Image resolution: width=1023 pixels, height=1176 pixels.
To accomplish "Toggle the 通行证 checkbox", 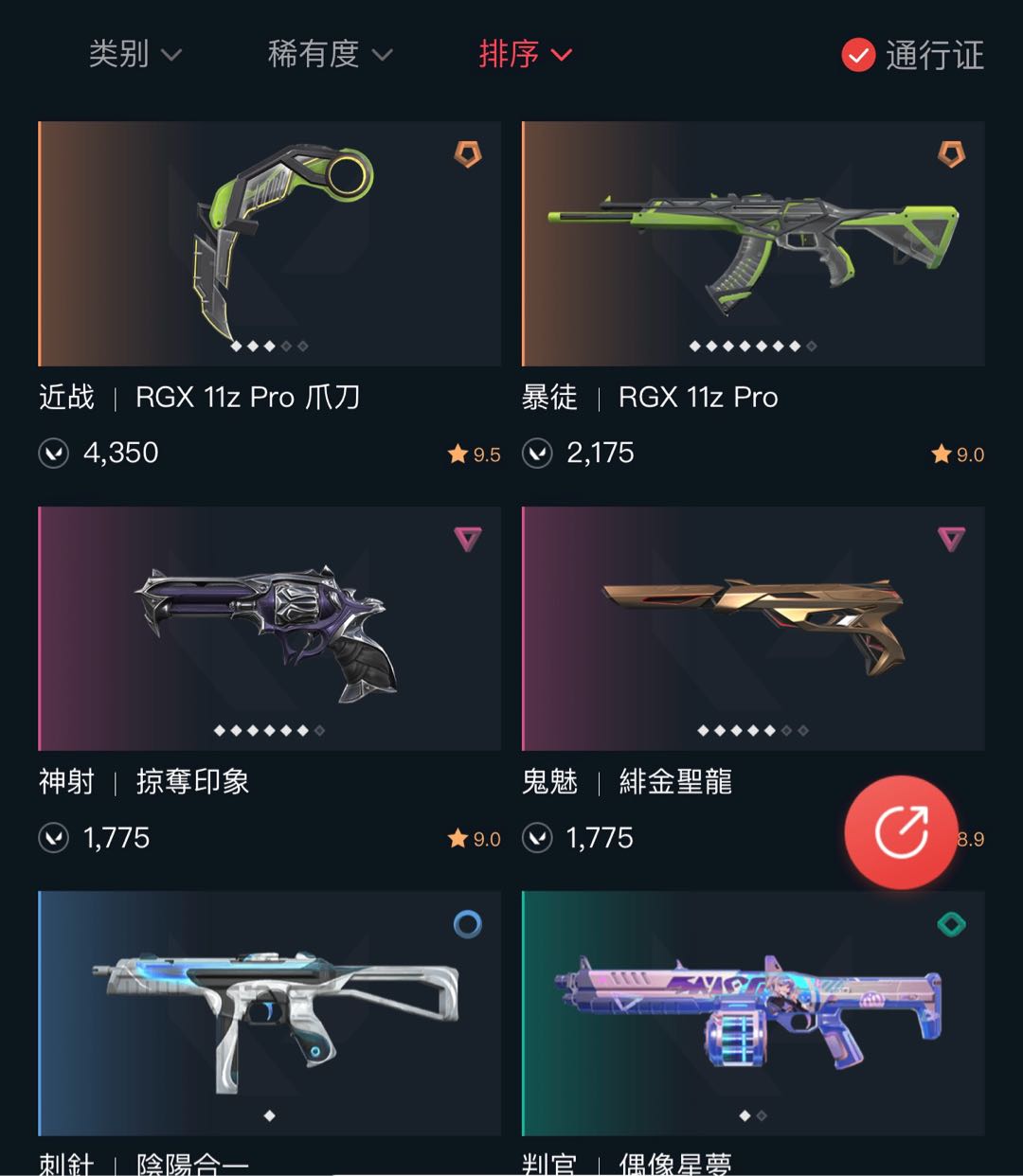I will 858,56.
